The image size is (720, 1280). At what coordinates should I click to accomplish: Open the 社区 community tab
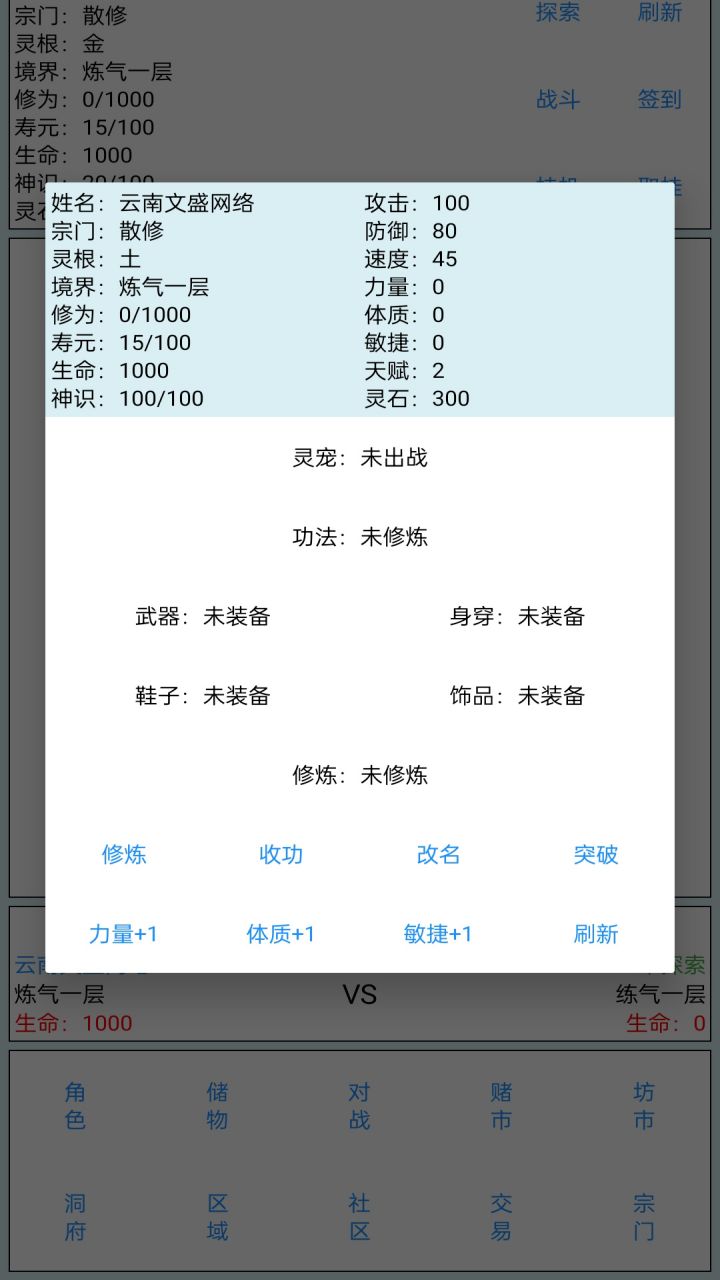[x=359, y=1217]
